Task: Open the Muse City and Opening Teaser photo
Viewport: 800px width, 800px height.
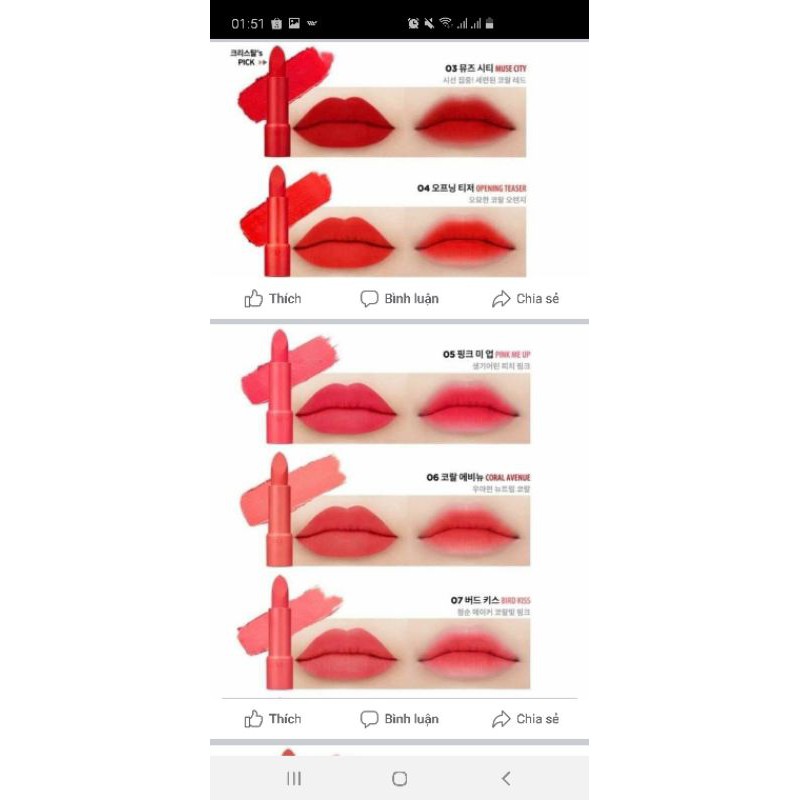Action: tap(399, 160)
